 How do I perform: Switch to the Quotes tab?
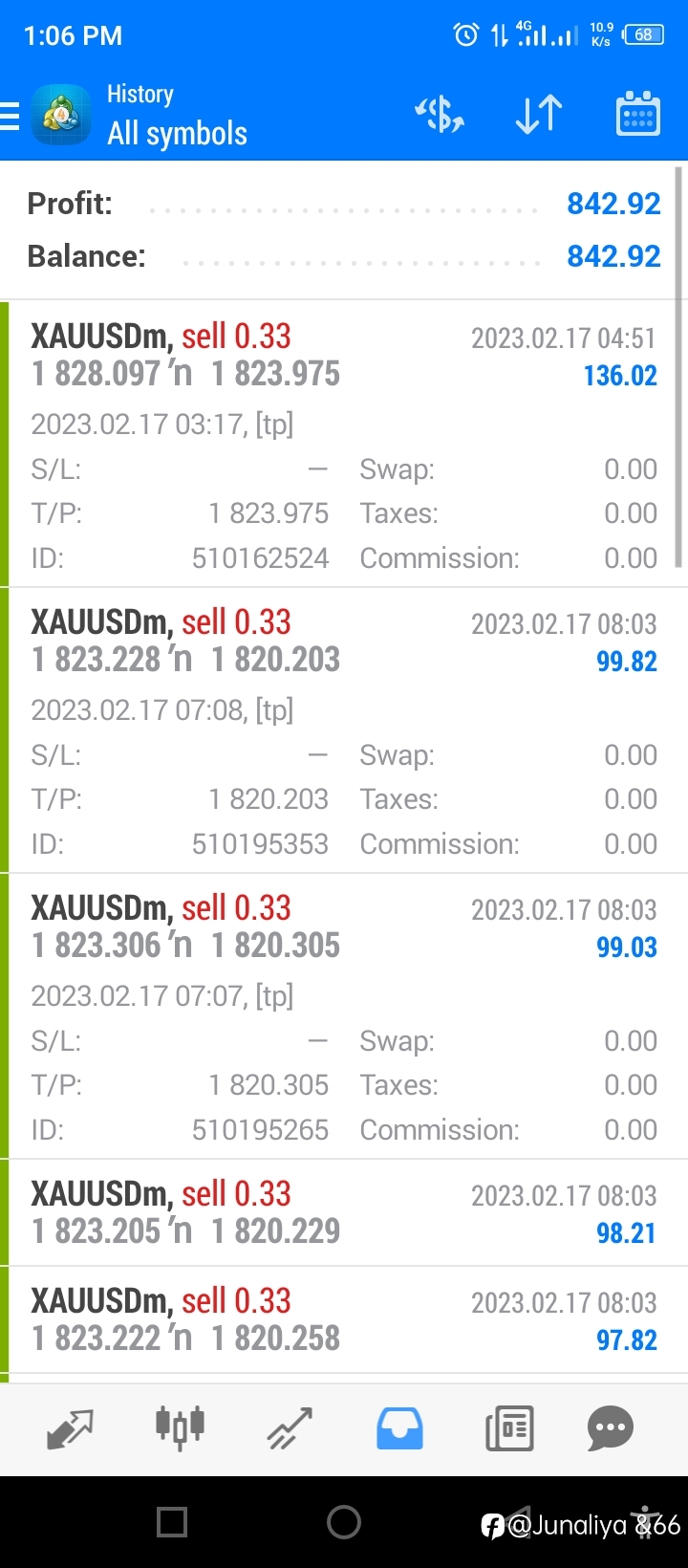coord(70,1429)
